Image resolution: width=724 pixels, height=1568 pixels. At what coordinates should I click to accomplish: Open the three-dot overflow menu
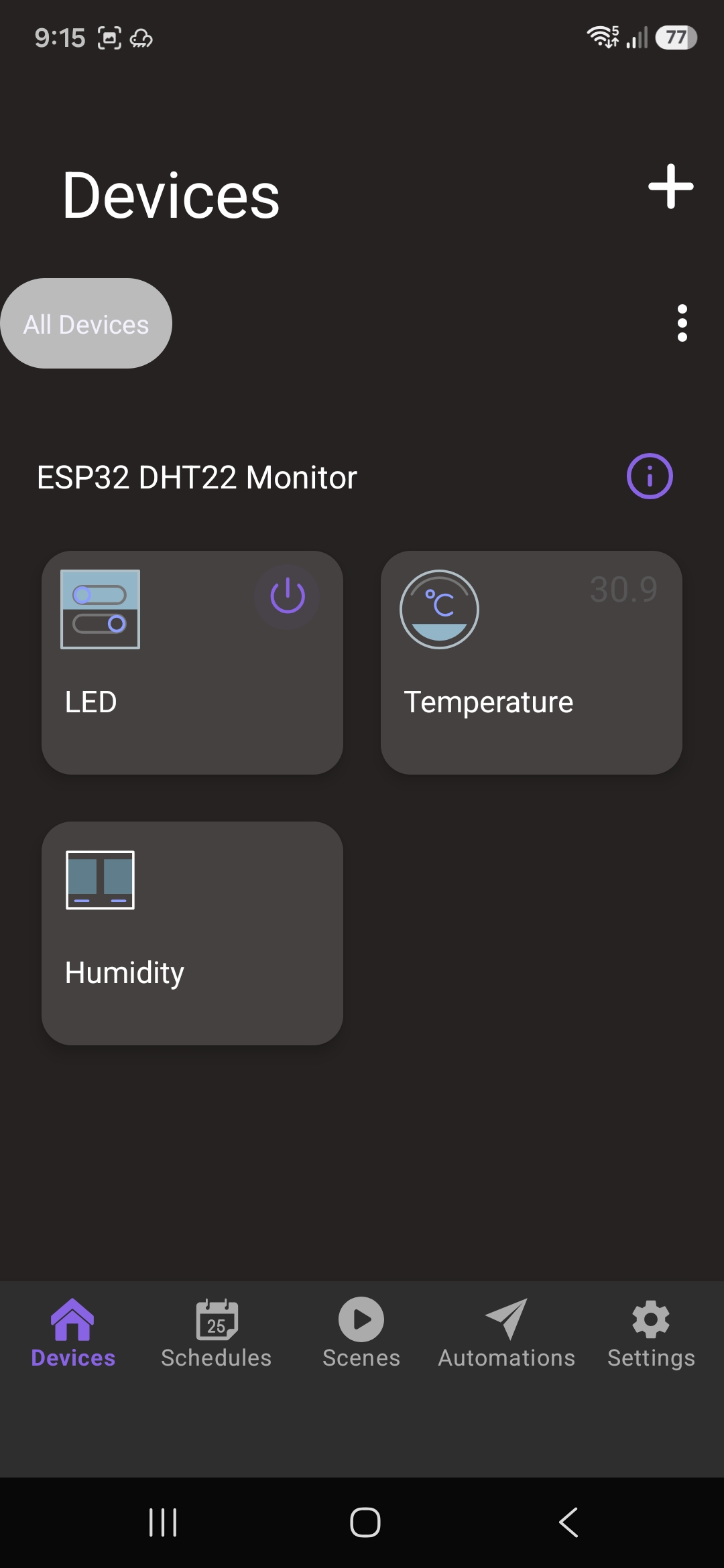[682, 323]
